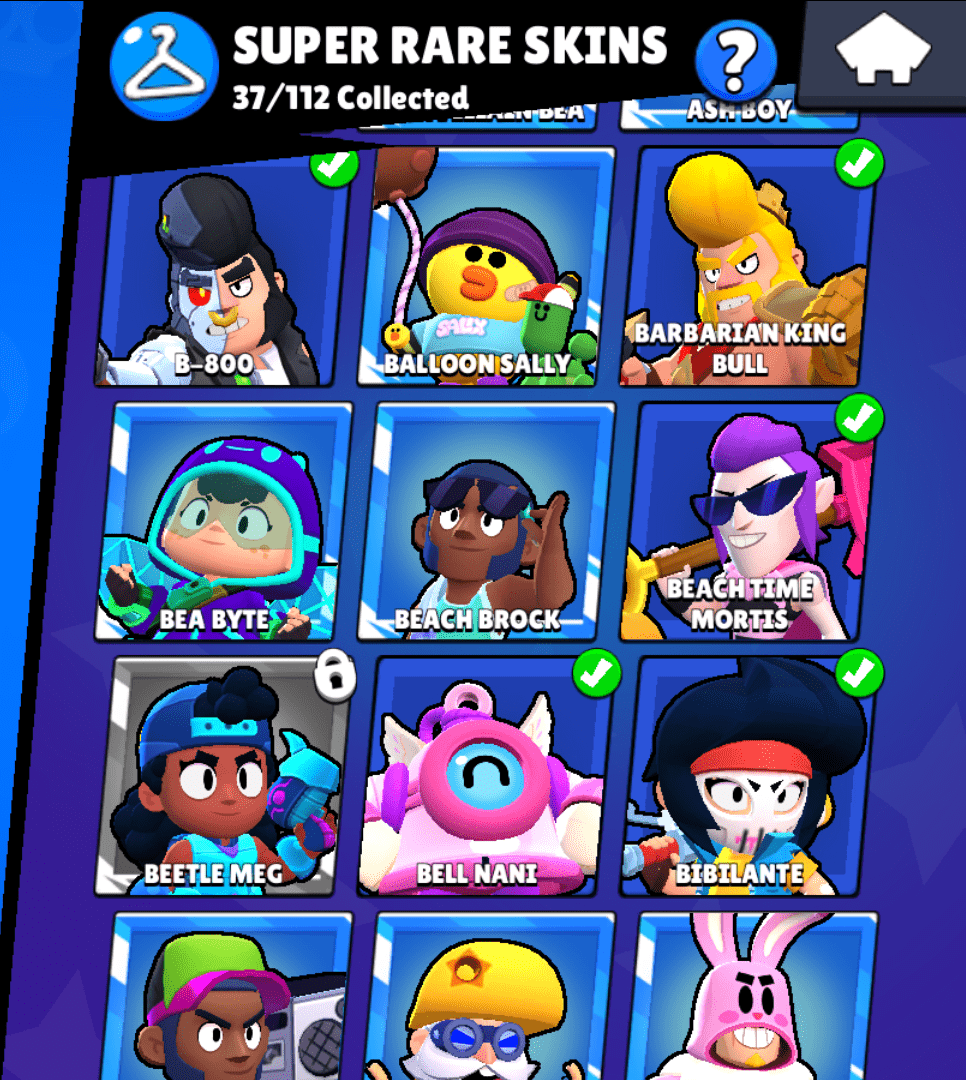Screen dimensions: 966x1080
Task: Open the Ash Boy skin card
Action: (738, 114)
